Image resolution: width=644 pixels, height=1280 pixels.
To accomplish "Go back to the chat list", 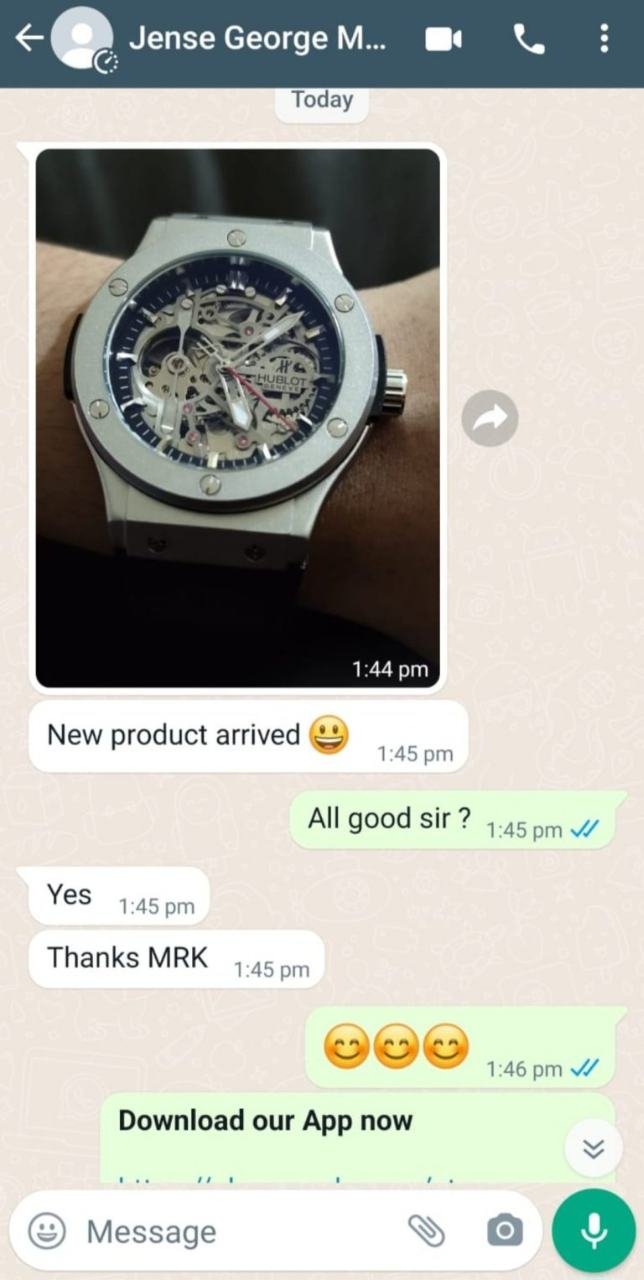I will click(29, 39).
